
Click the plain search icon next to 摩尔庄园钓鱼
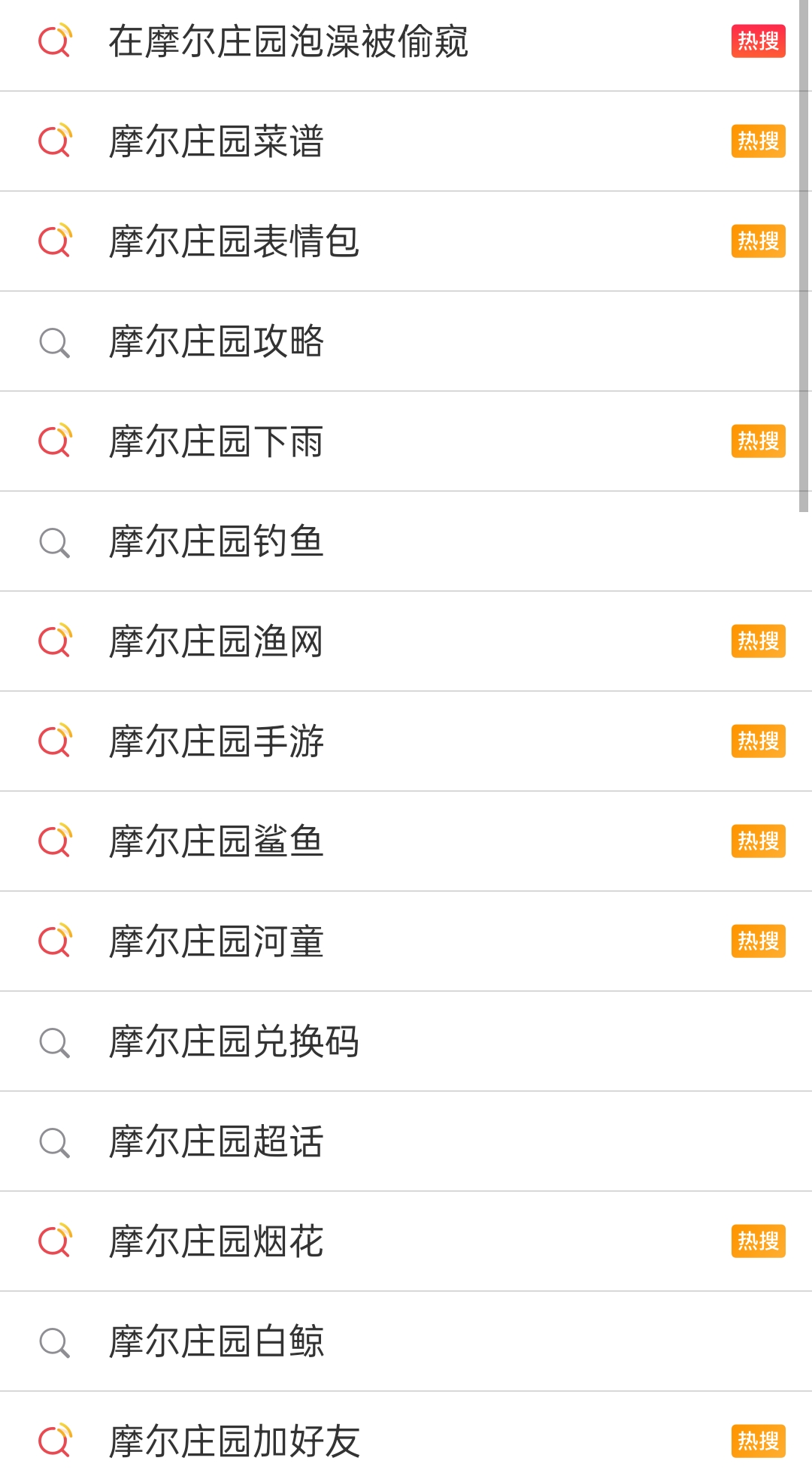coord(53,541)
